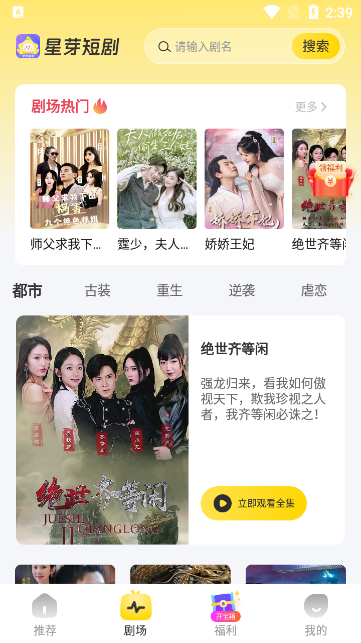The width and height of the screenshot is (361, 643).
Task: Select the 剧场 bottom tab
Action: point(135,614)
